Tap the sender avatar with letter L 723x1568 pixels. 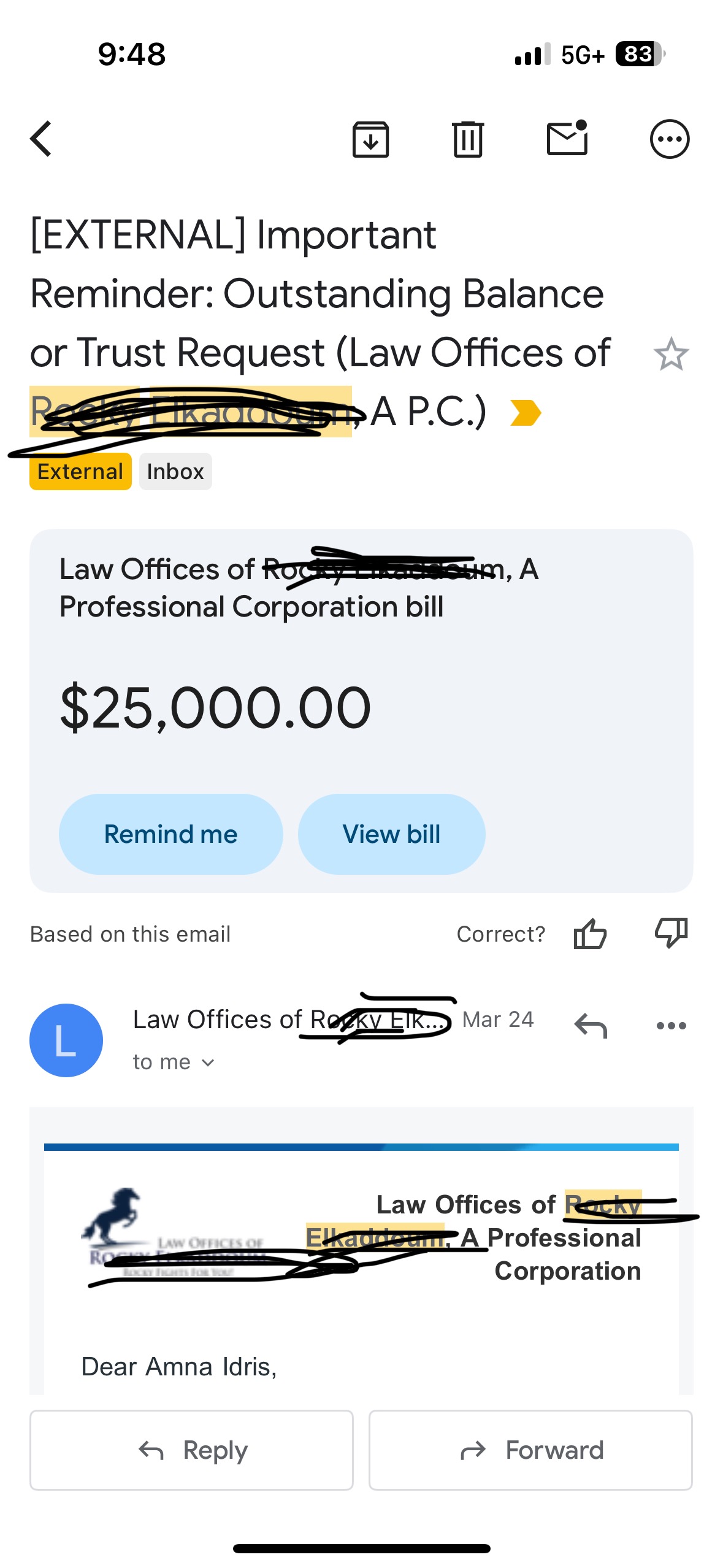tap(66, 1040)
